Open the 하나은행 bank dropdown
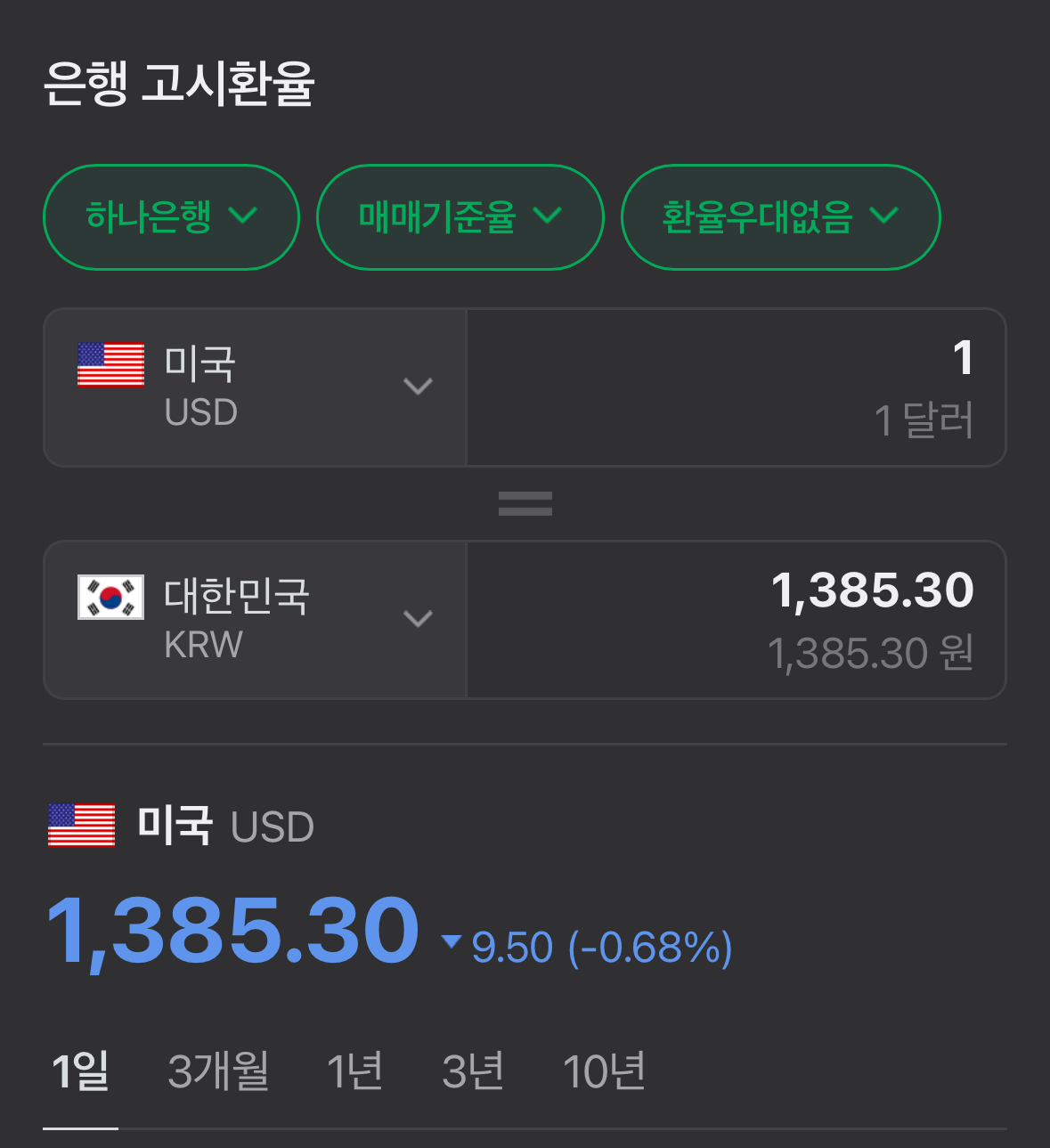 pyautogui.click(x=171, y=217)
